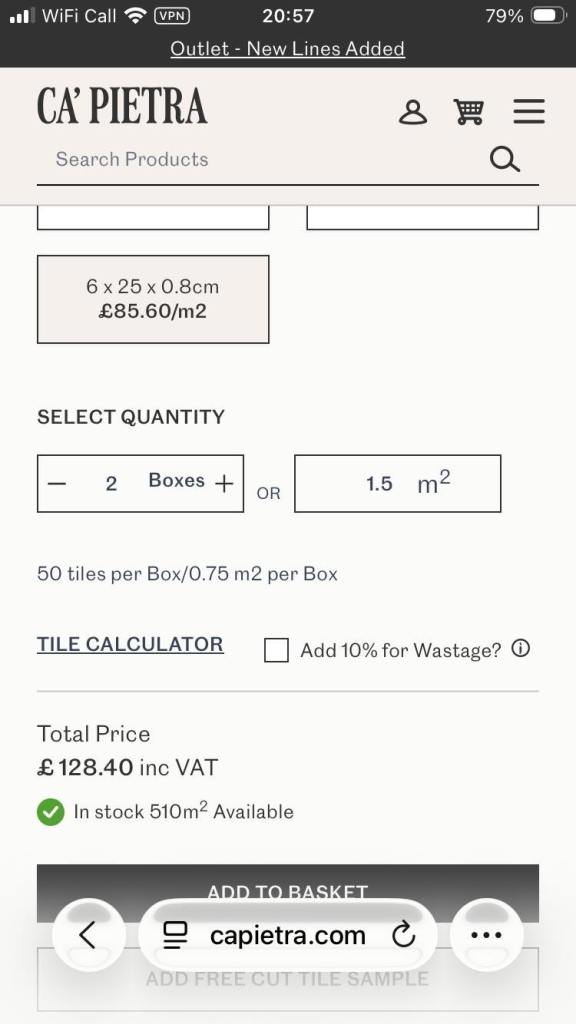The image size is (576, 1024).
Task: Decrease box quantity with minus button
Action: [x=57, y=484]
